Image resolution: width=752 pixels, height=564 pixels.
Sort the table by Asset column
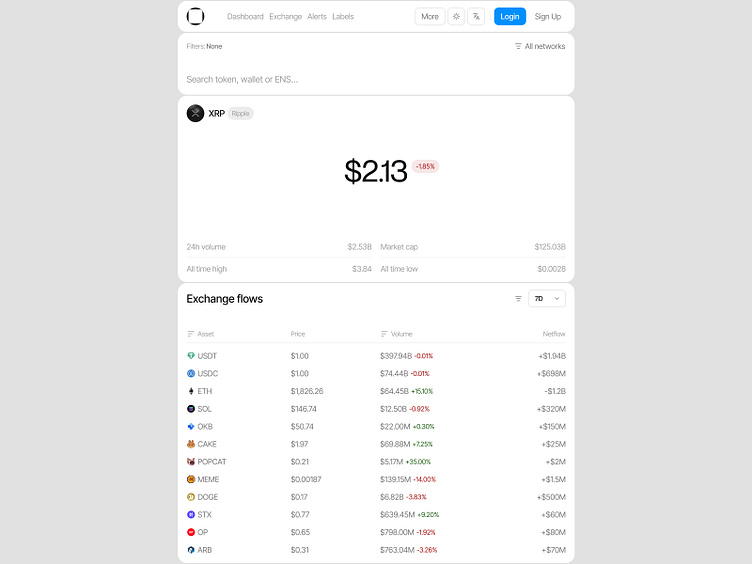click(x=201, y=334)
